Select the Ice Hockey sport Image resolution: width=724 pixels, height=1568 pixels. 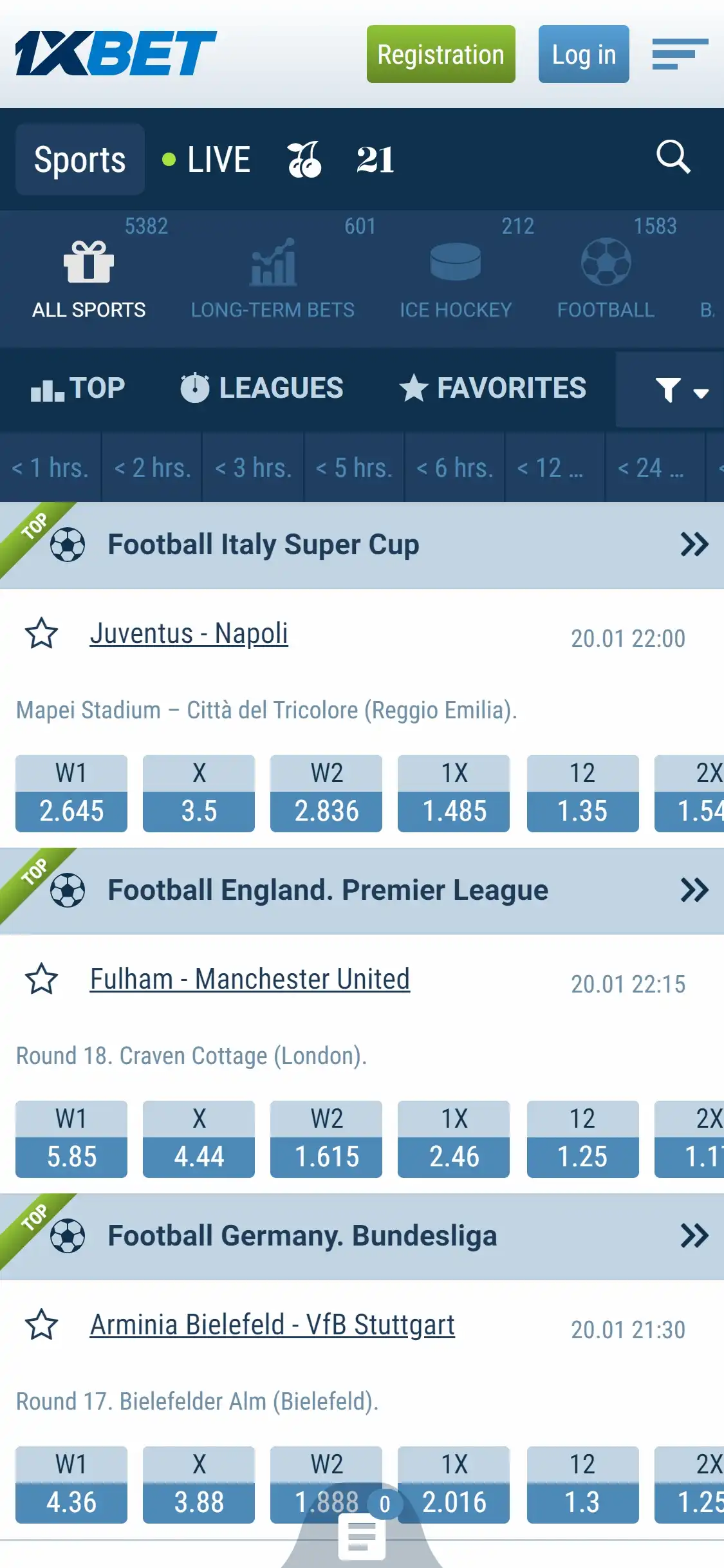click(455, 278)
